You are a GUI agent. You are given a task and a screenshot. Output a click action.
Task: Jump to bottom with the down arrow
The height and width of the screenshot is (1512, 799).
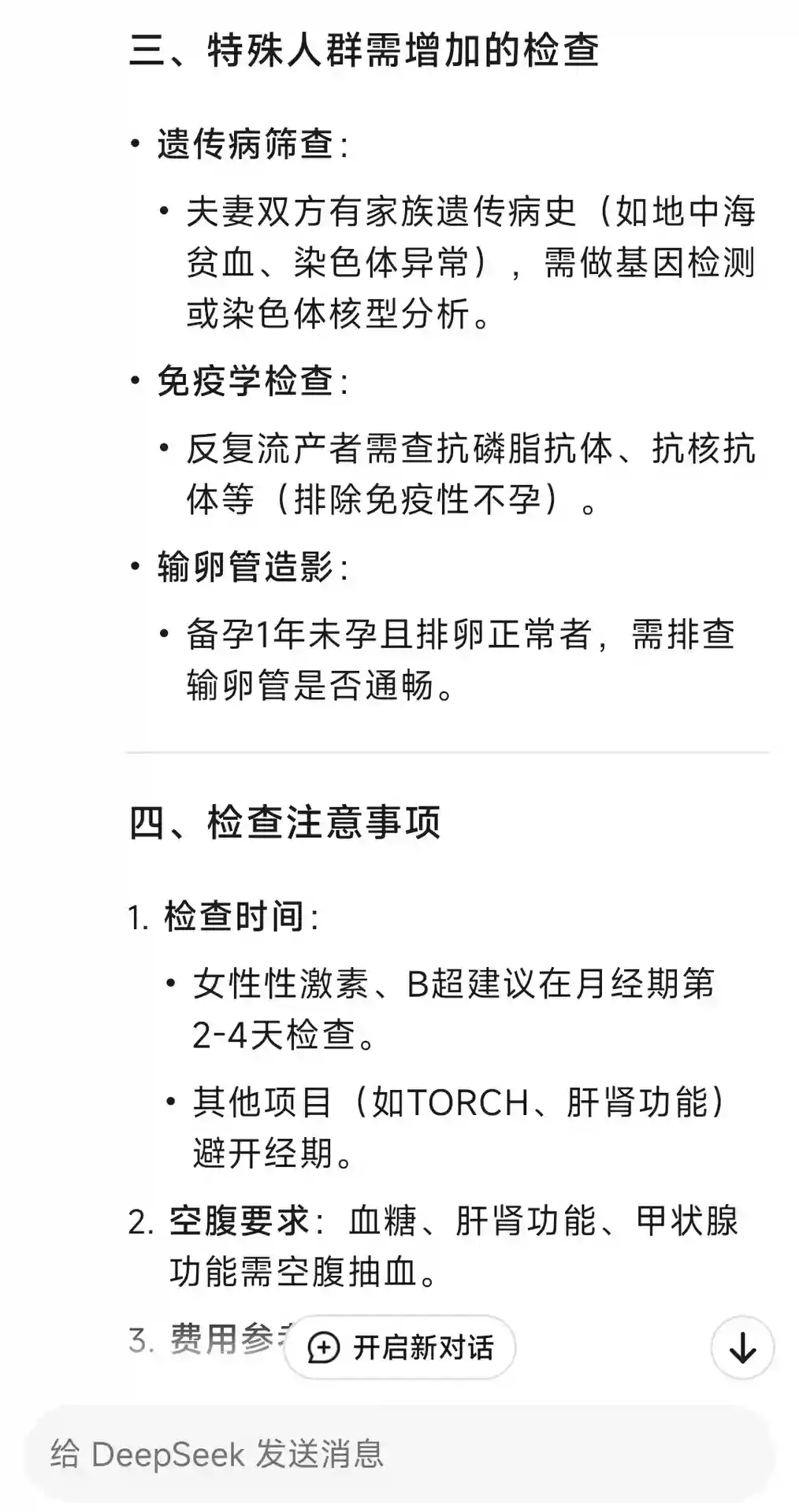click(741, 1347)
